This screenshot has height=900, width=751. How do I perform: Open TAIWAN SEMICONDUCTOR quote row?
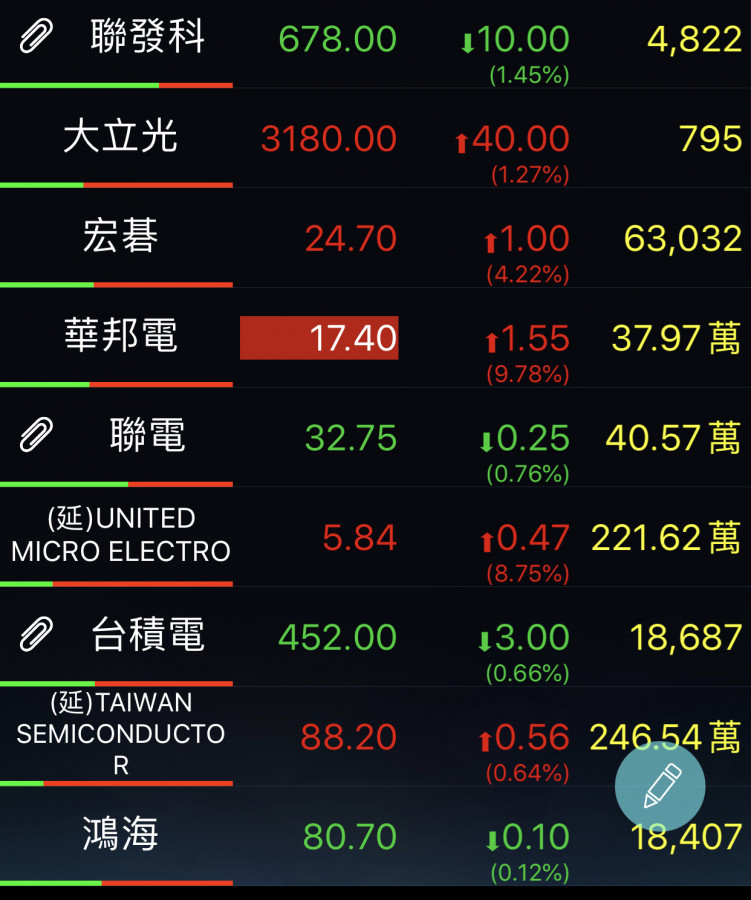[x=120, y=734]
